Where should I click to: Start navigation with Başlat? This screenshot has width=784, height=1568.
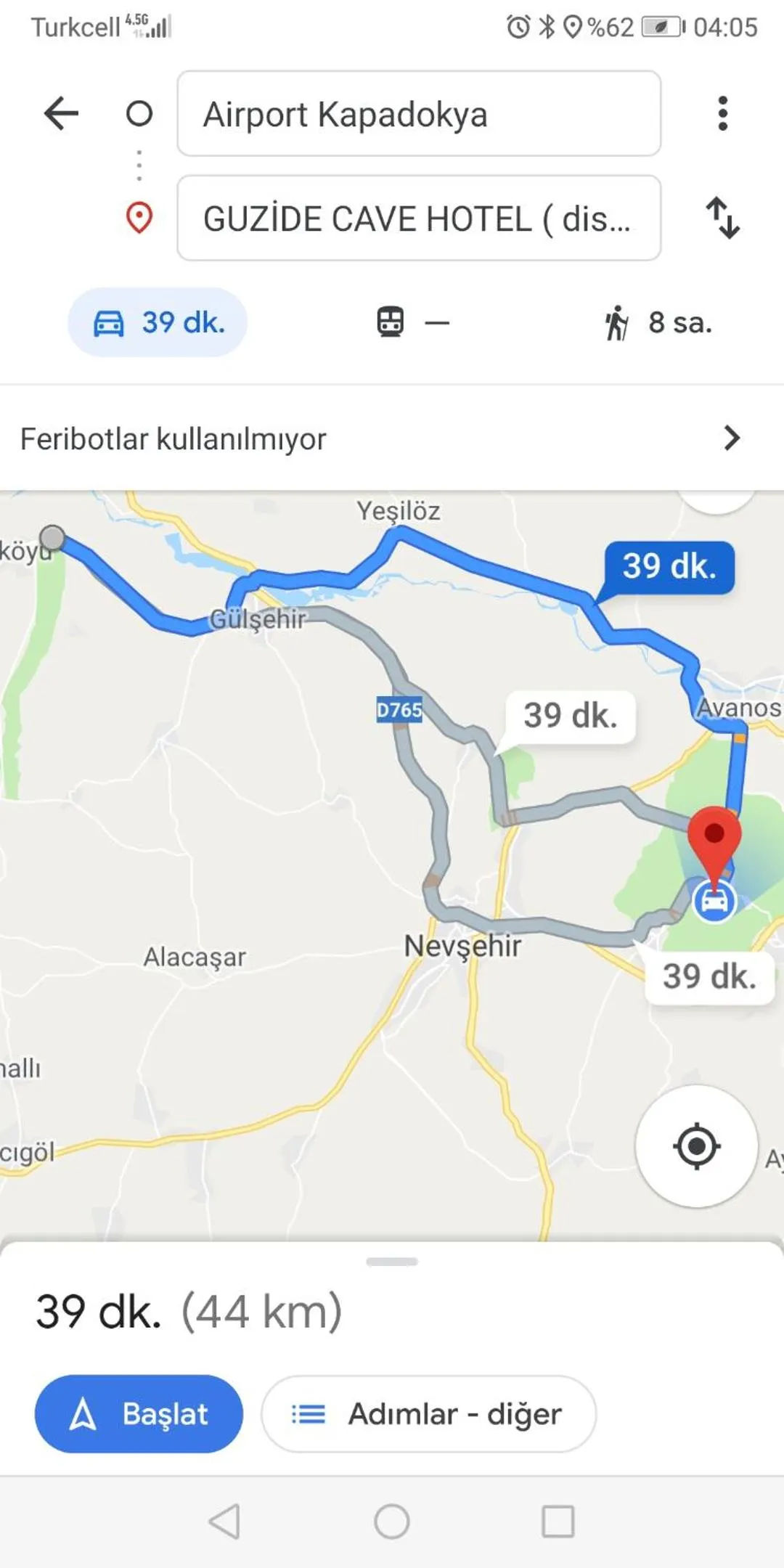tap(139, 1413)
